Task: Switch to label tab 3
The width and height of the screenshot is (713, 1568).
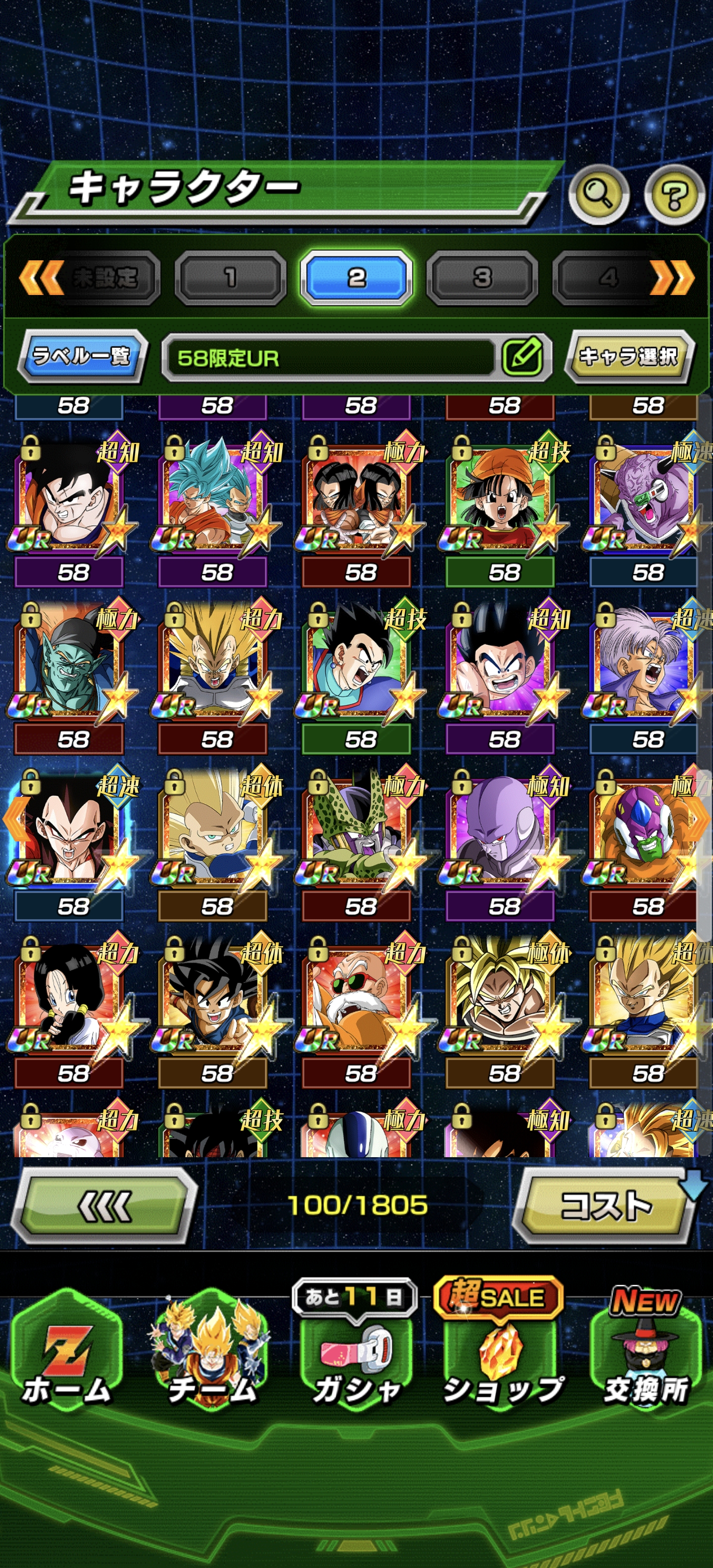Action: coord(482,278)
